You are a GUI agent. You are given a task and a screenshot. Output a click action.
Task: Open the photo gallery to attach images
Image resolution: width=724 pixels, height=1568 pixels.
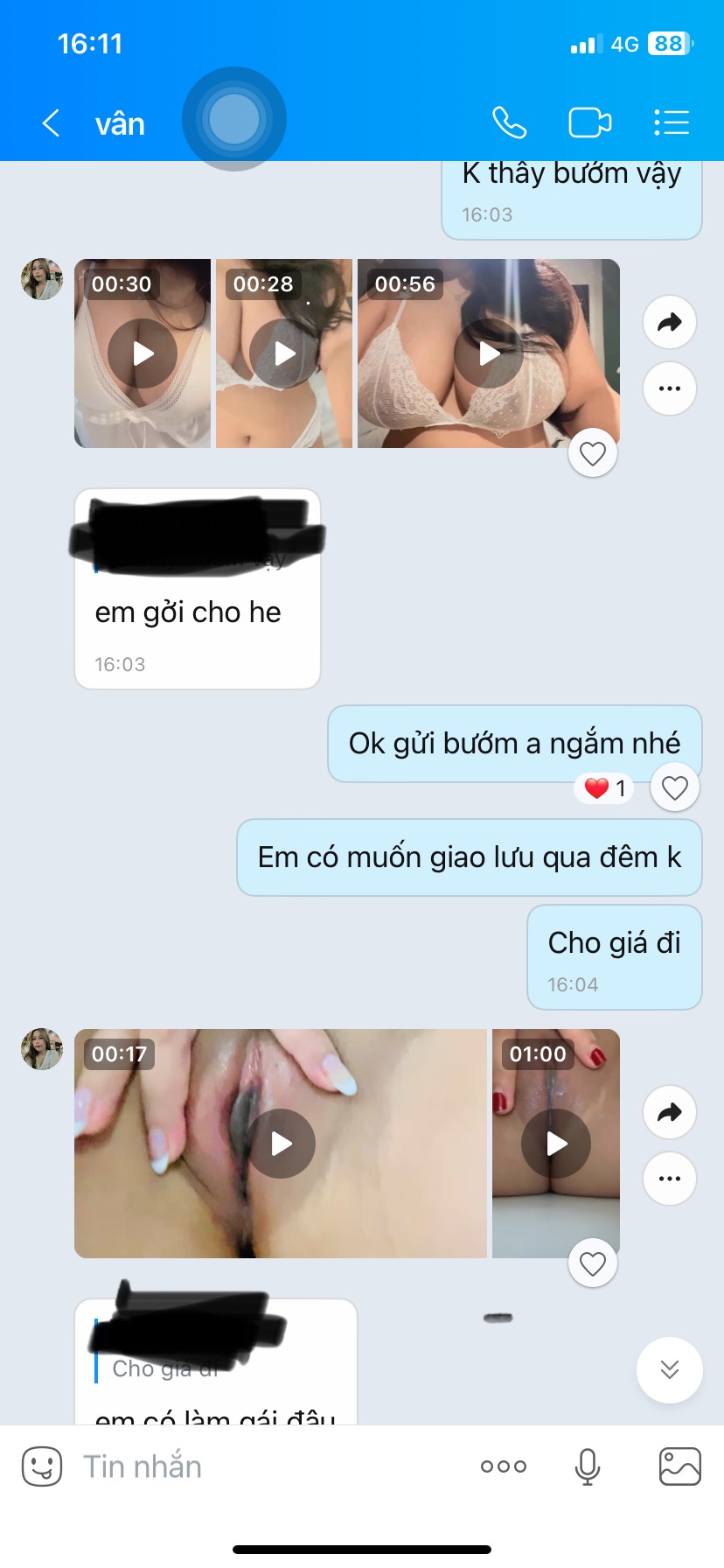[679, 1466]
